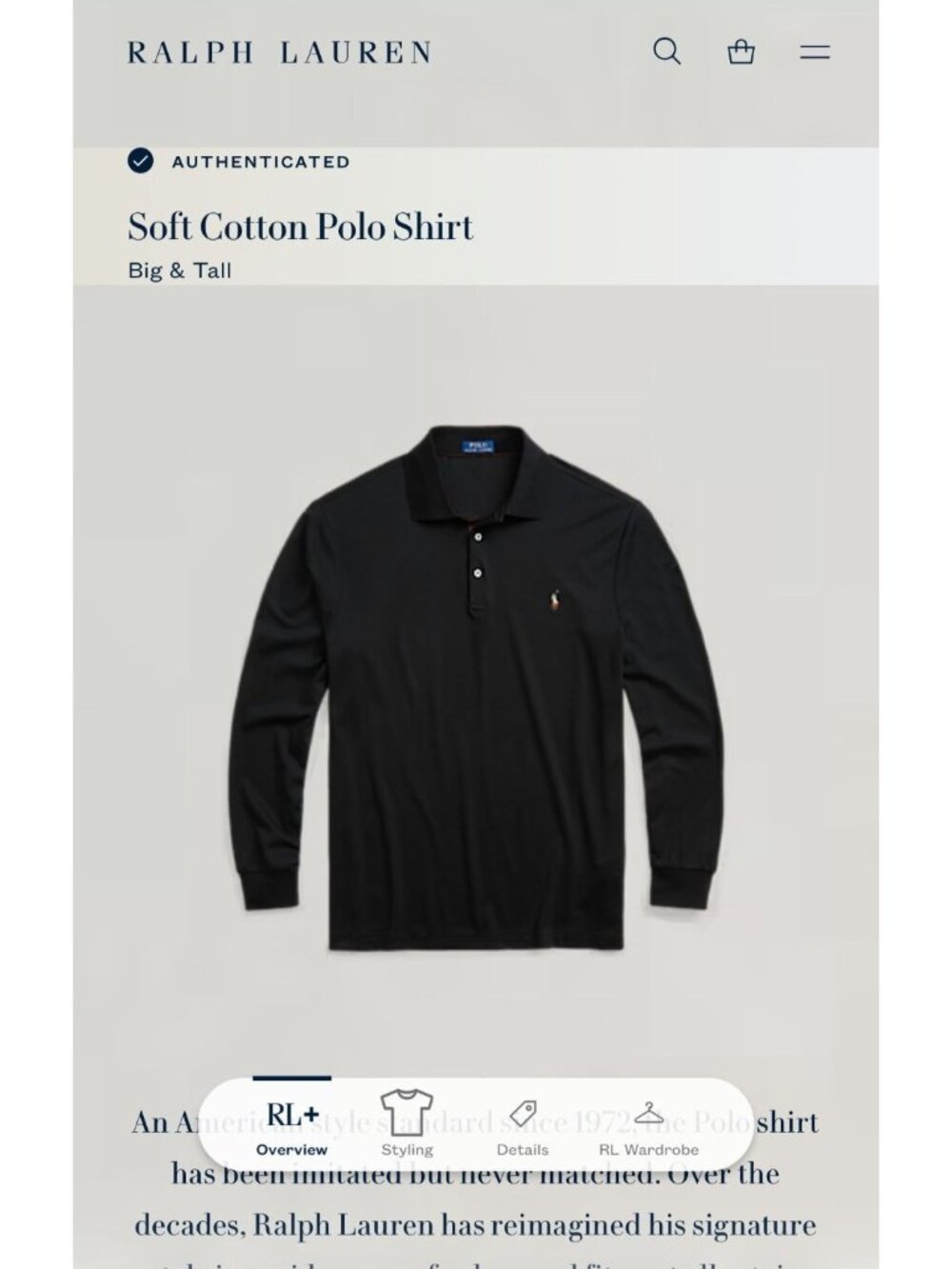Click the Soft Cotton Polo Shirt title
Viewport: 952px width, 1269px height.
tap(300, 227)
